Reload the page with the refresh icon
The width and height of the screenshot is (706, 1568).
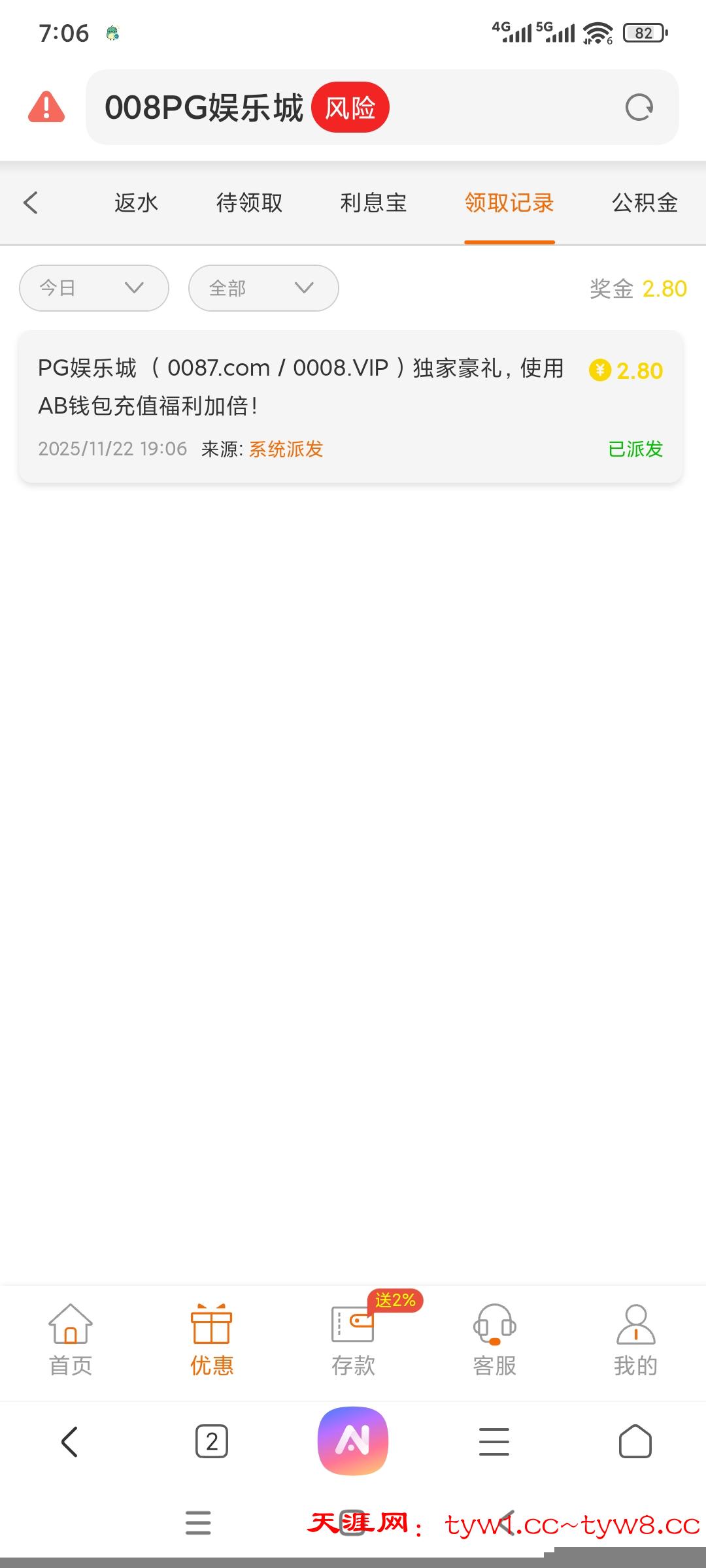(x=639, y=108)
